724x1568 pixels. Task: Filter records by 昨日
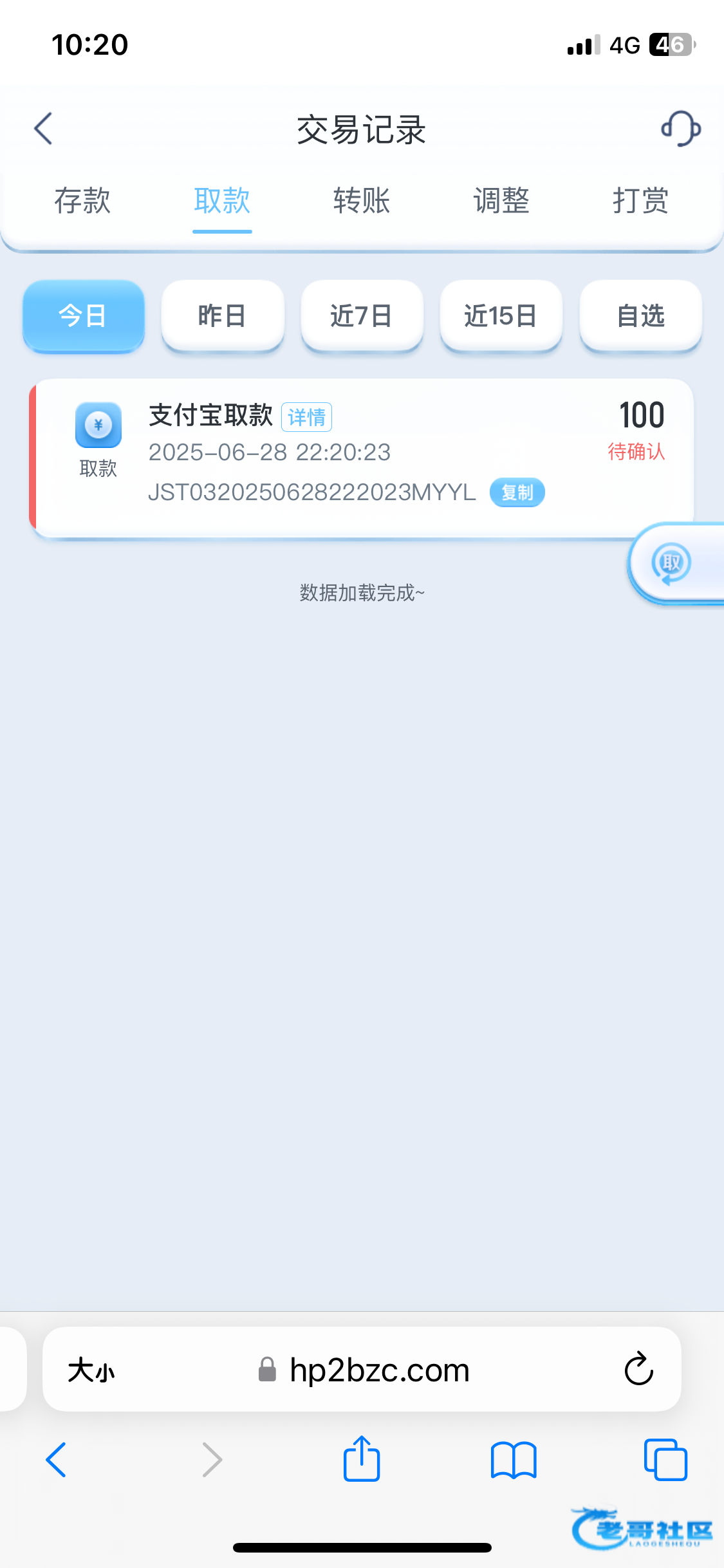pyautogui.click(x=223, y=316)
